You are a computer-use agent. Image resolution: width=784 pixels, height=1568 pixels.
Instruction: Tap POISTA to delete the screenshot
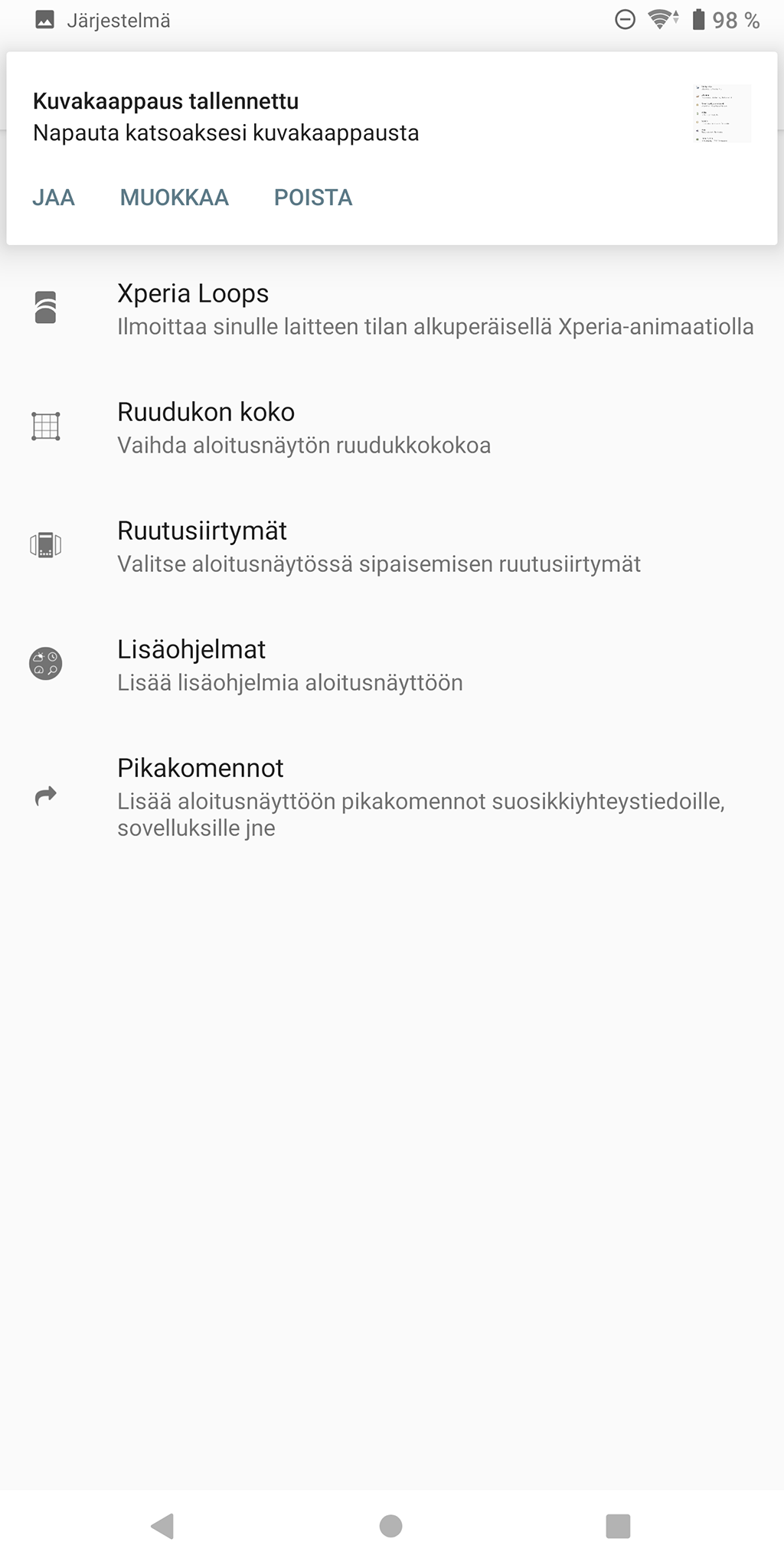(x=313, y=198)
